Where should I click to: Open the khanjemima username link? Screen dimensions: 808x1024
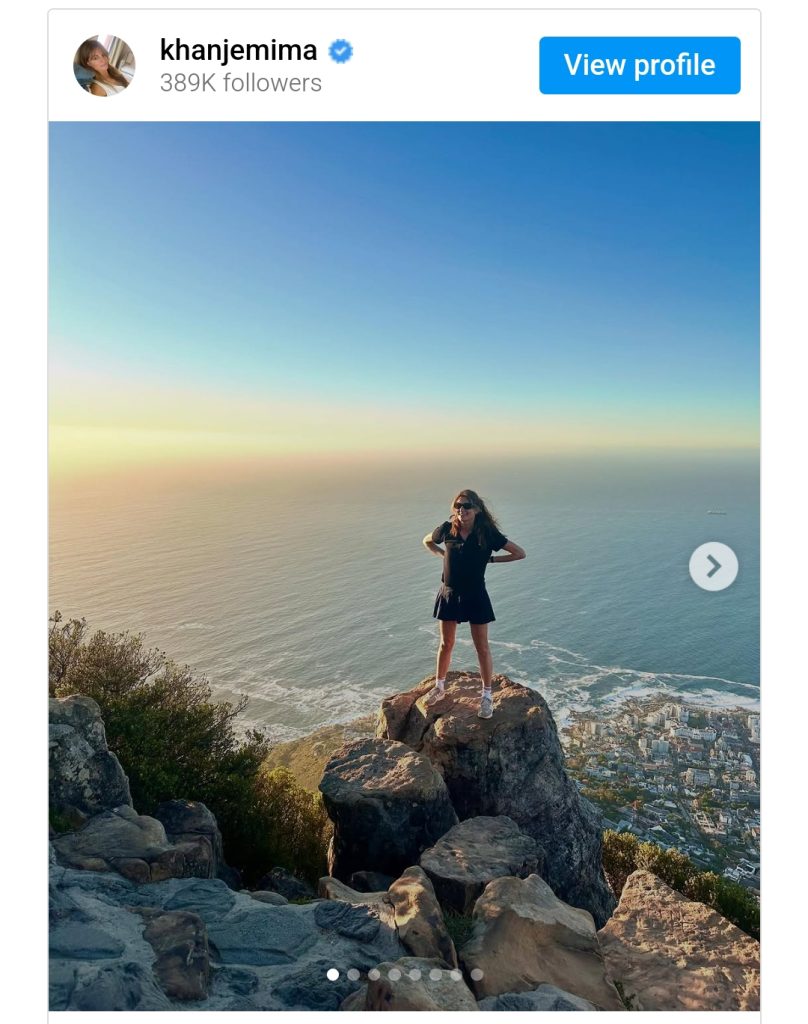click(238, 50)
